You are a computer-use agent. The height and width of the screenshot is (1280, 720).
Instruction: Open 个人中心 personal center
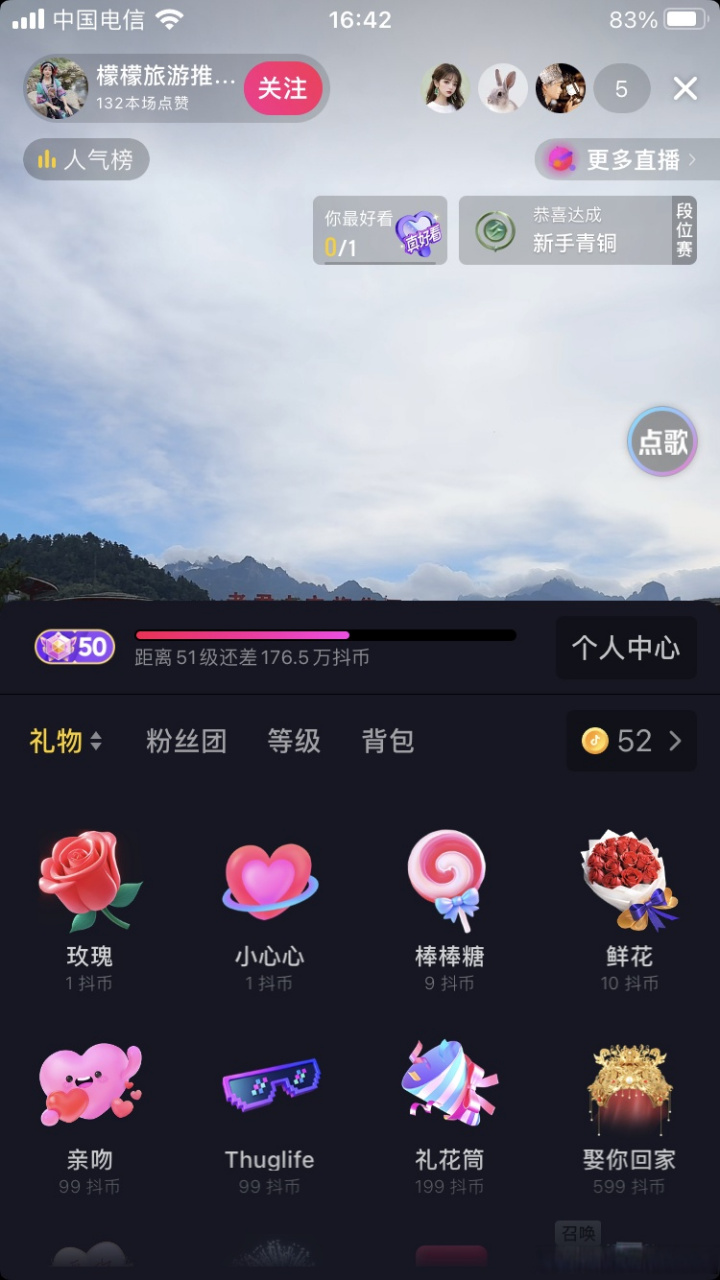(x=626, y=647)
